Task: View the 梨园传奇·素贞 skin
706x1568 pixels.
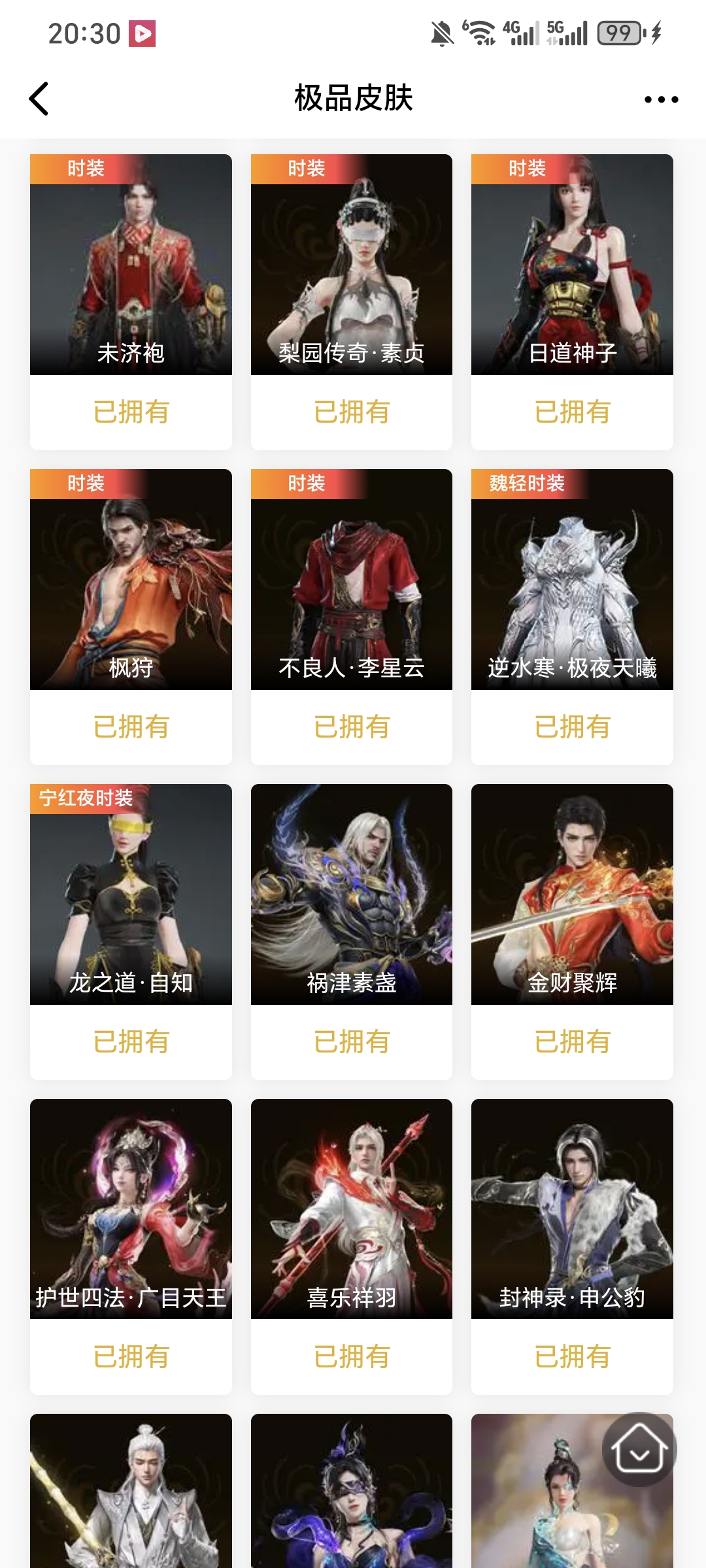Action: [x=351, y=265]
